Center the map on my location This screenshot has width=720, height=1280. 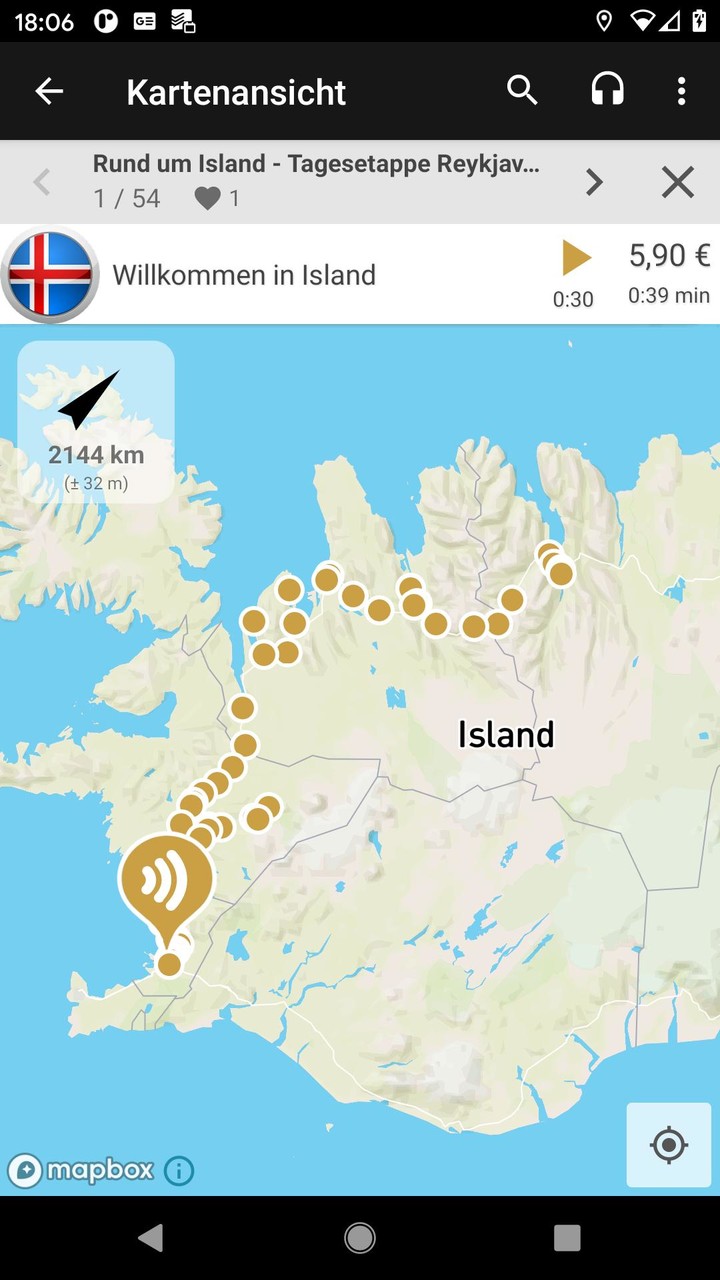[x=668, y=1145]
